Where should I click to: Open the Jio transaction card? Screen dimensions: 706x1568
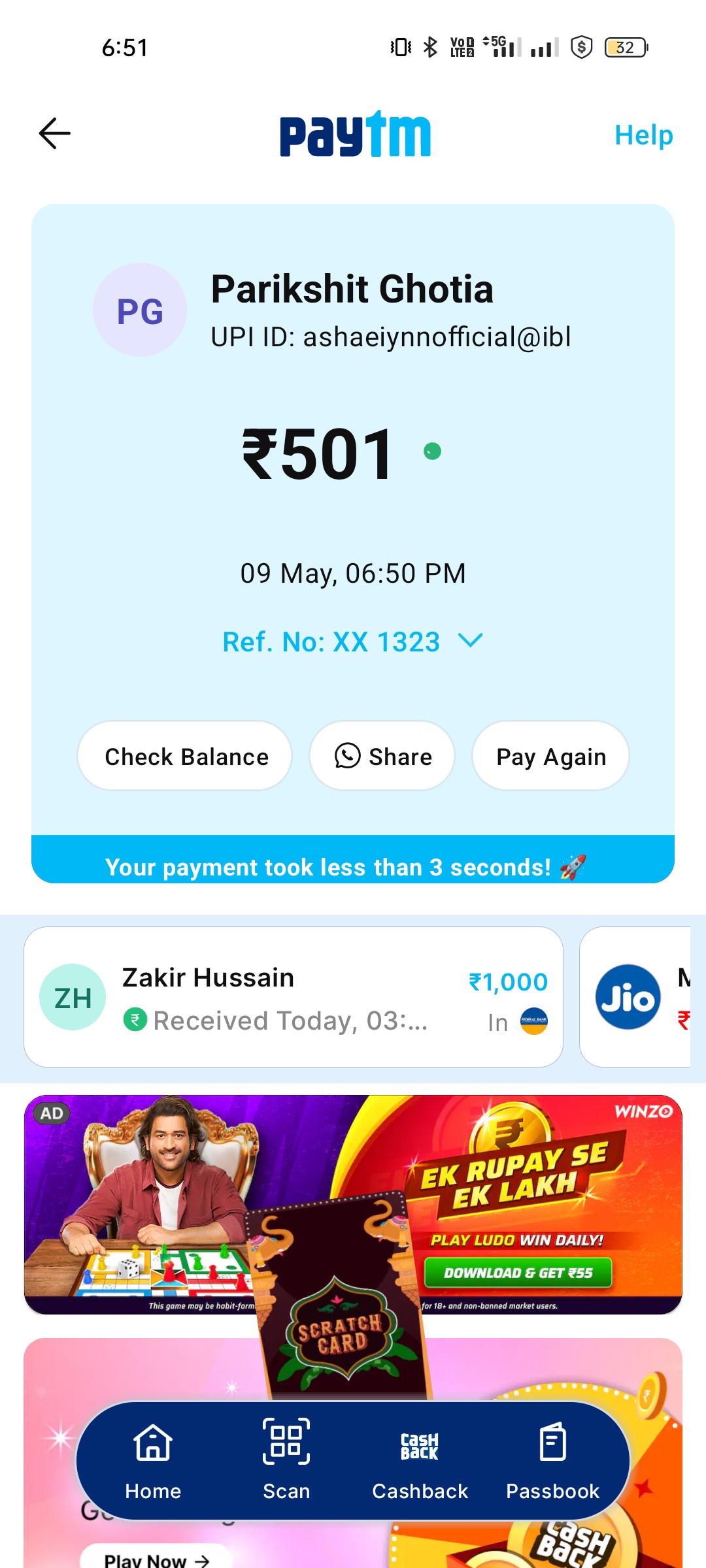(x=635, y=997)
